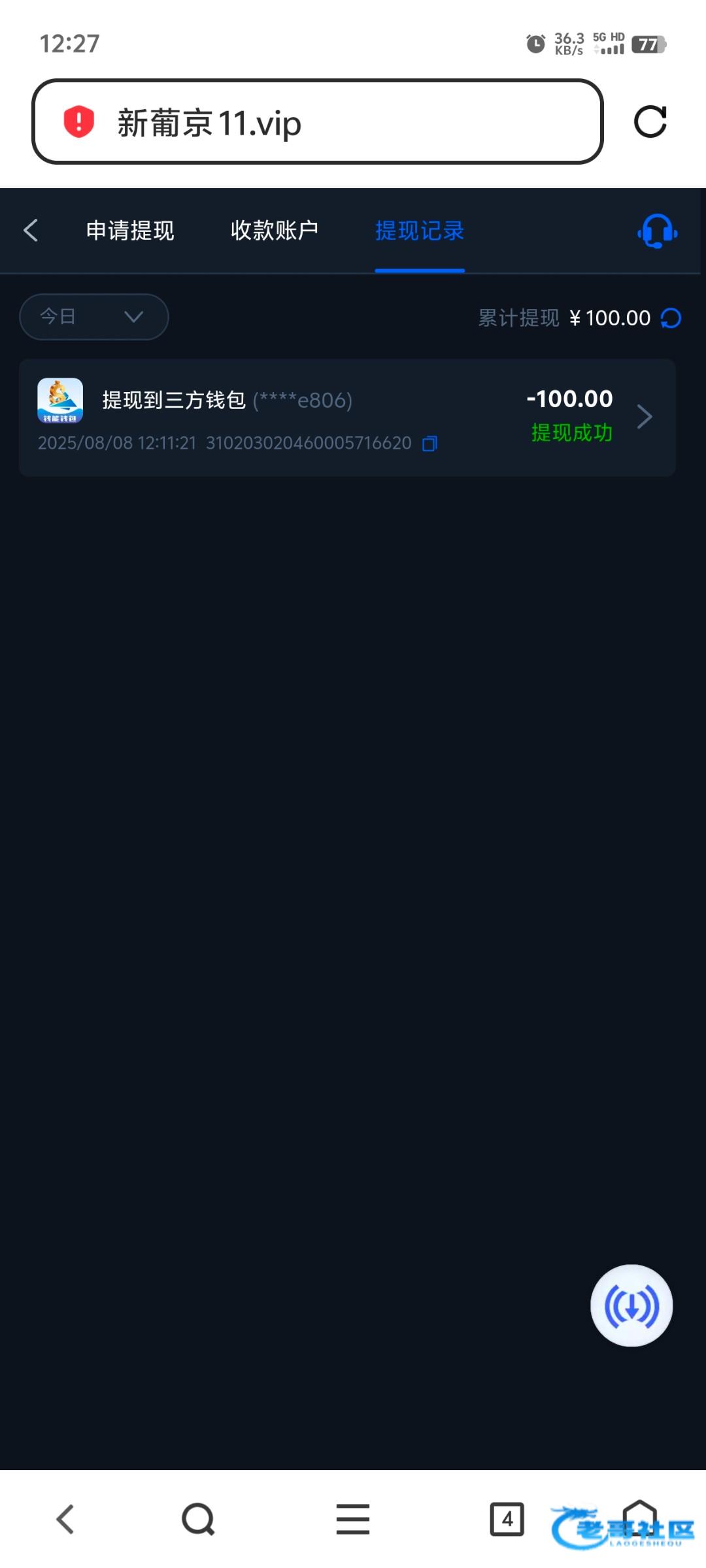Tap the 新葡京11.vip address bar
The image size is (706, 1568).
click(x=318, y=122)
